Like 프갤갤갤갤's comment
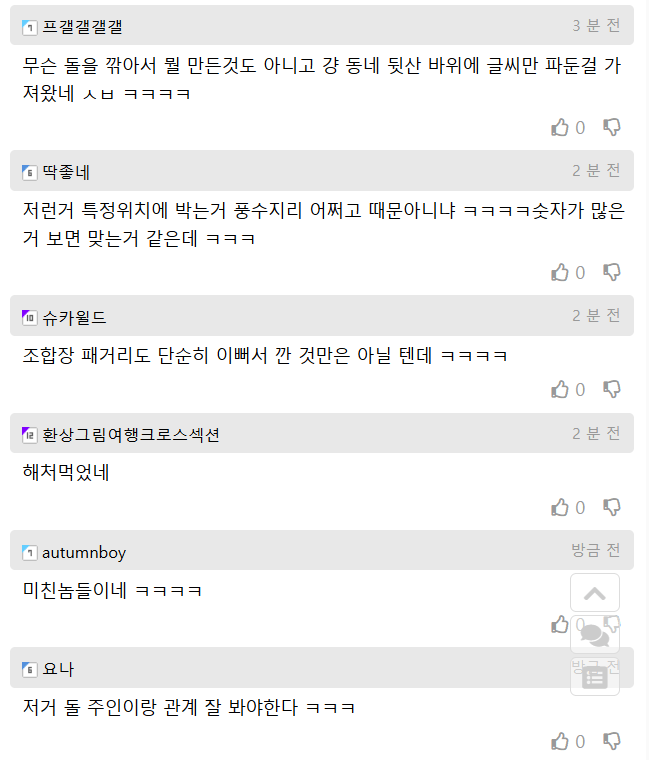Image resolution: width=649 pixels, height=760 pixels. pos(560,127)
